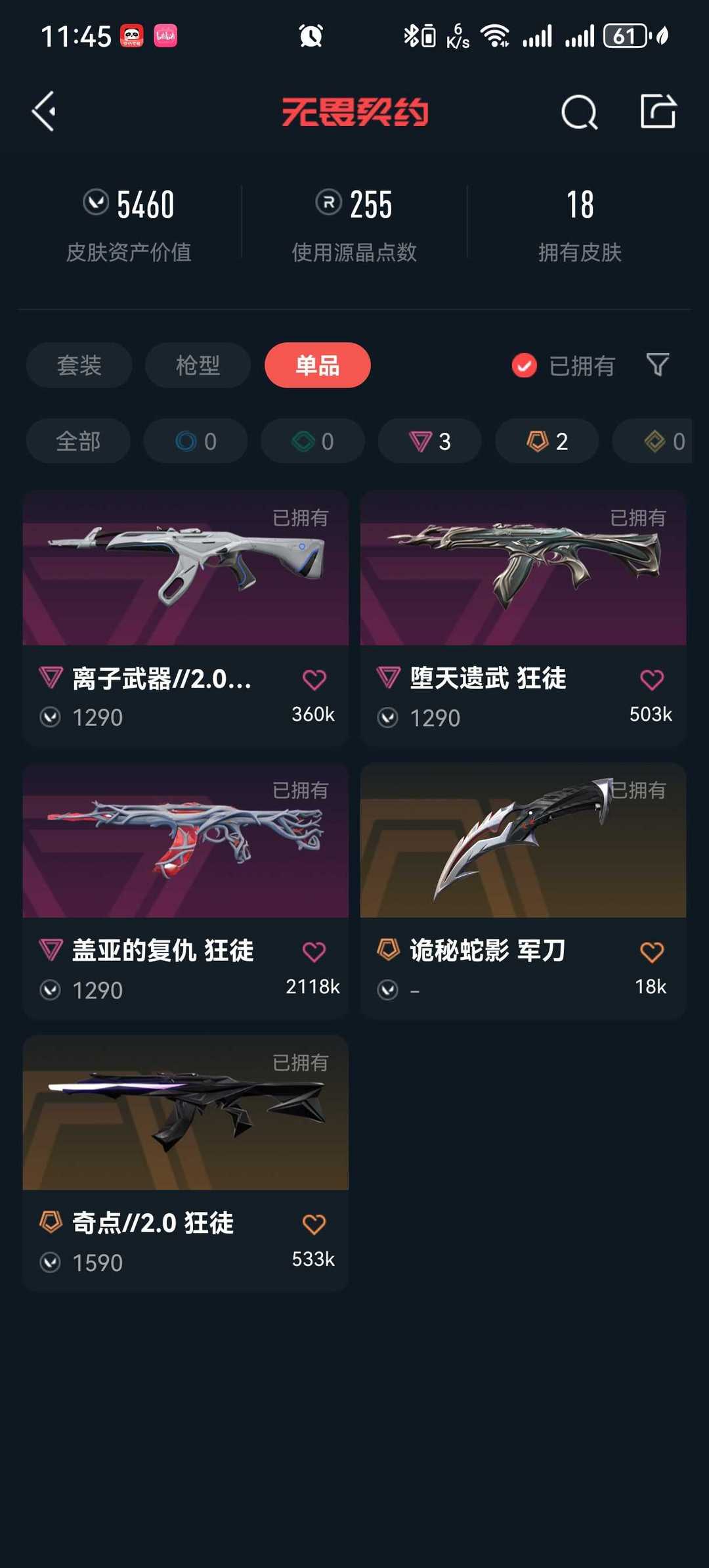Open the 盖亚的复仇 狂徒 skin card
This screenshot has width=709, height=1568.
pos(186,891)
